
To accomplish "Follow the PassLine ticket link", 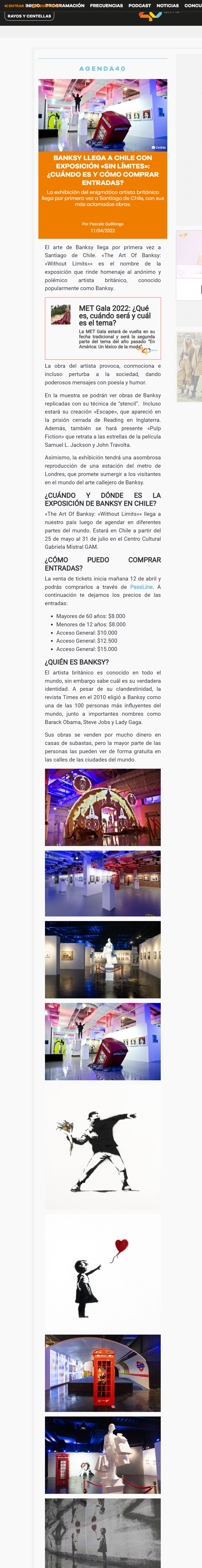I will [141, 587].
